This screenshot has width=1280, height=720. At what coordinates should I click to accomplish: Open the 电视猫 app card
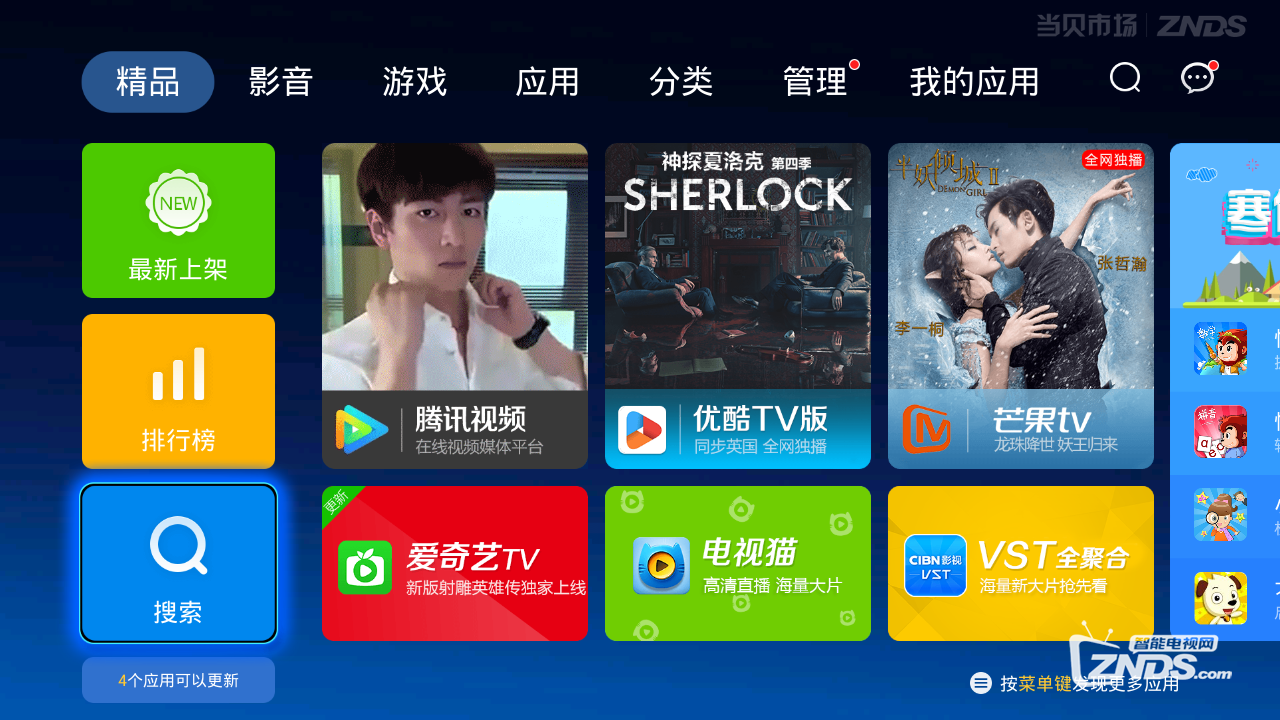(738, 563)
